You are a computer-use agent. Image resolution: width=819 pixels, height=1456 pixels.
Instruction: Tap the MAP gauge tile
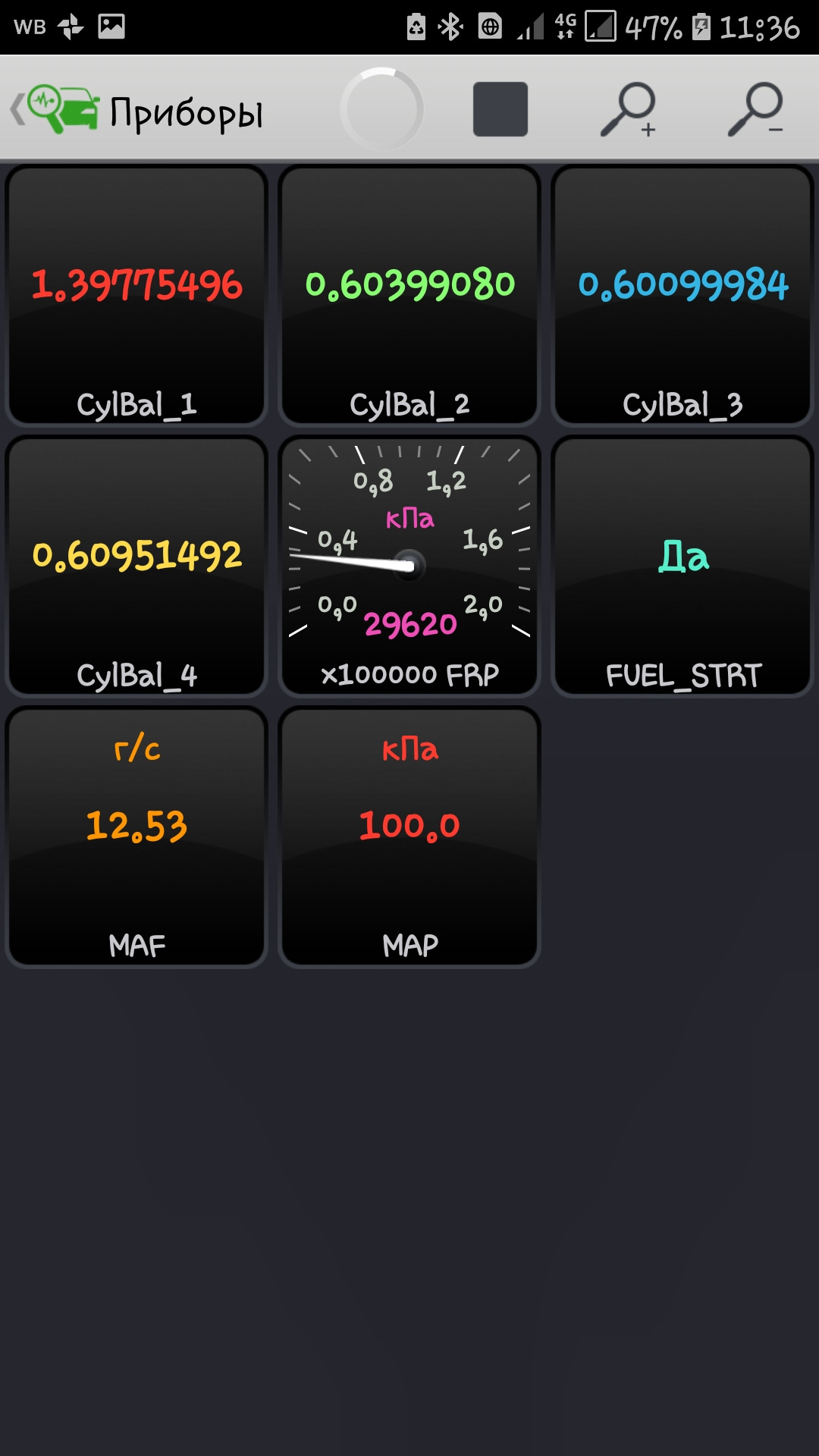click(x=409, y=837)
